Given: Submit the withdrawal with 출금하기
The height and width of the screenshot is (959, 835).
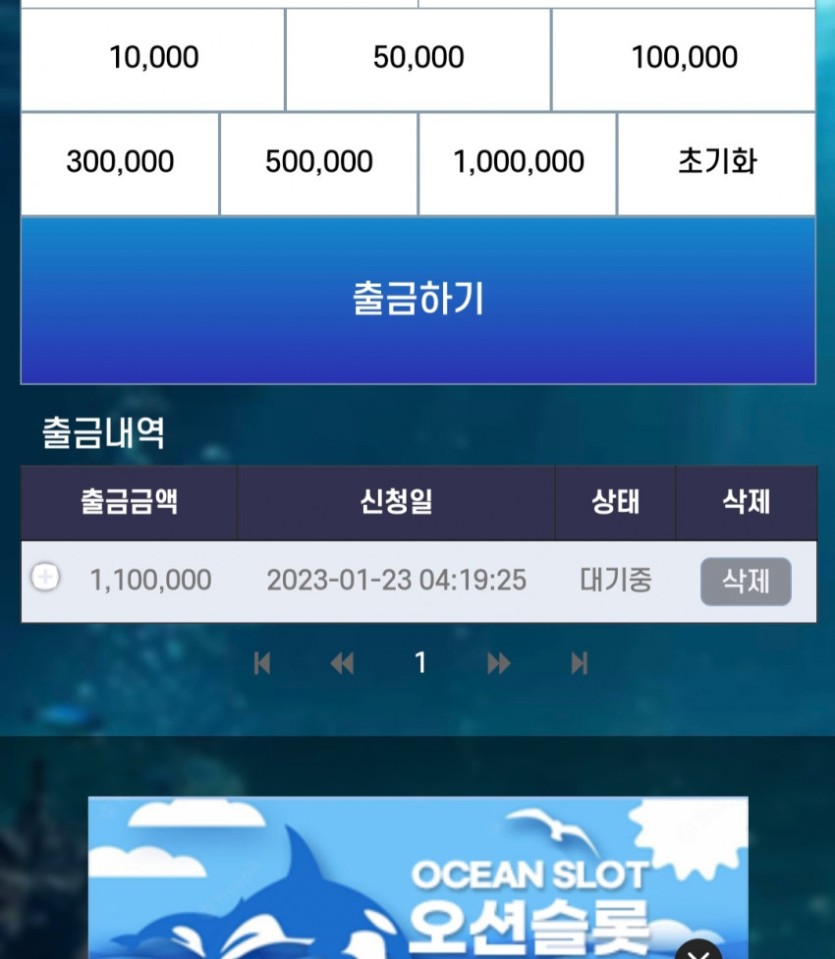Looking at the screenshot, I should tap(418, 299).
